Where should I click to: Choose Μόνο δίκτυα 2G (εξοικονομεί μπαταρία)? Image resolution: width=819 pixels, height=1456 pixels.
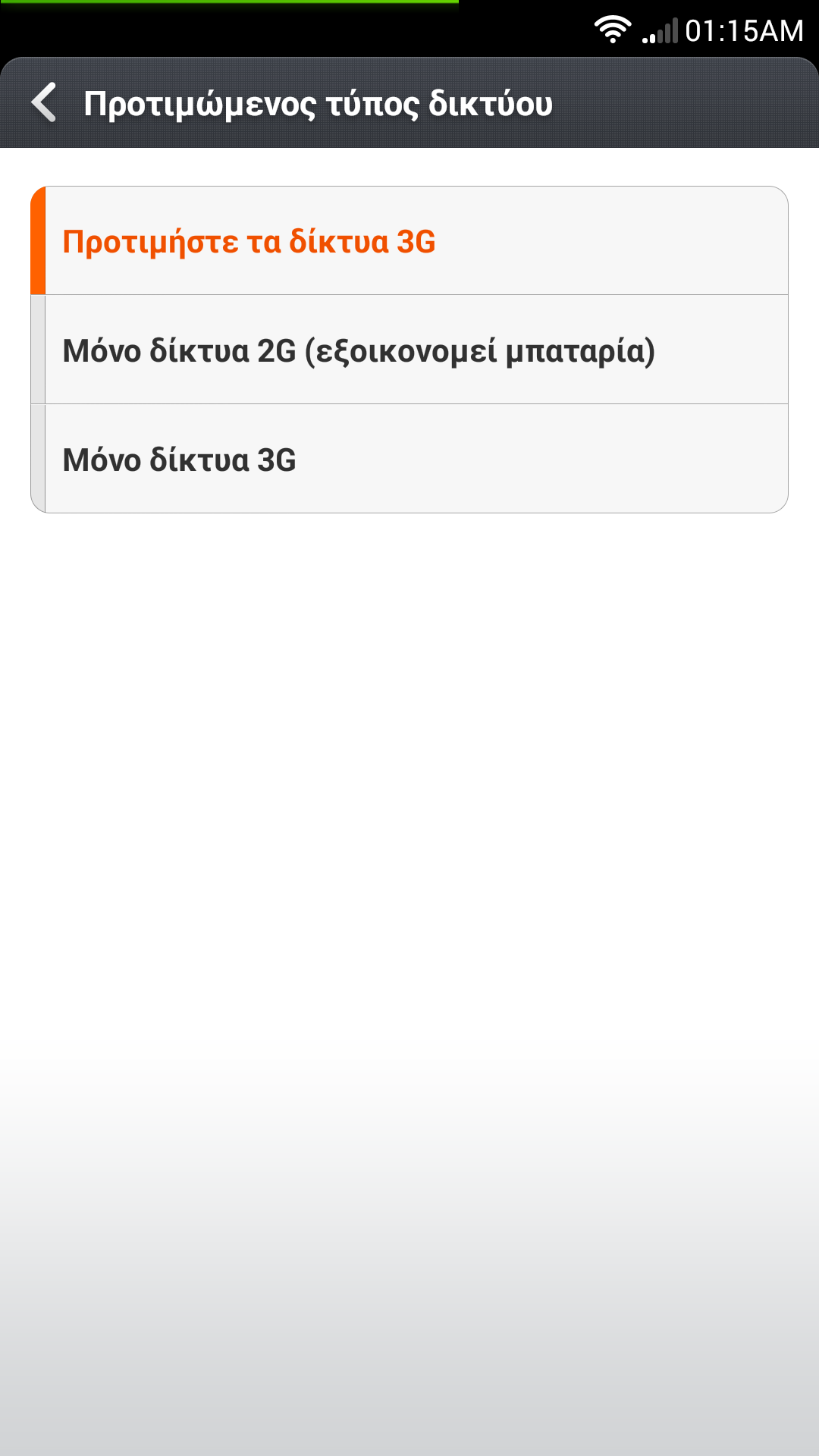pyautogui.click(x=409, y=350)
